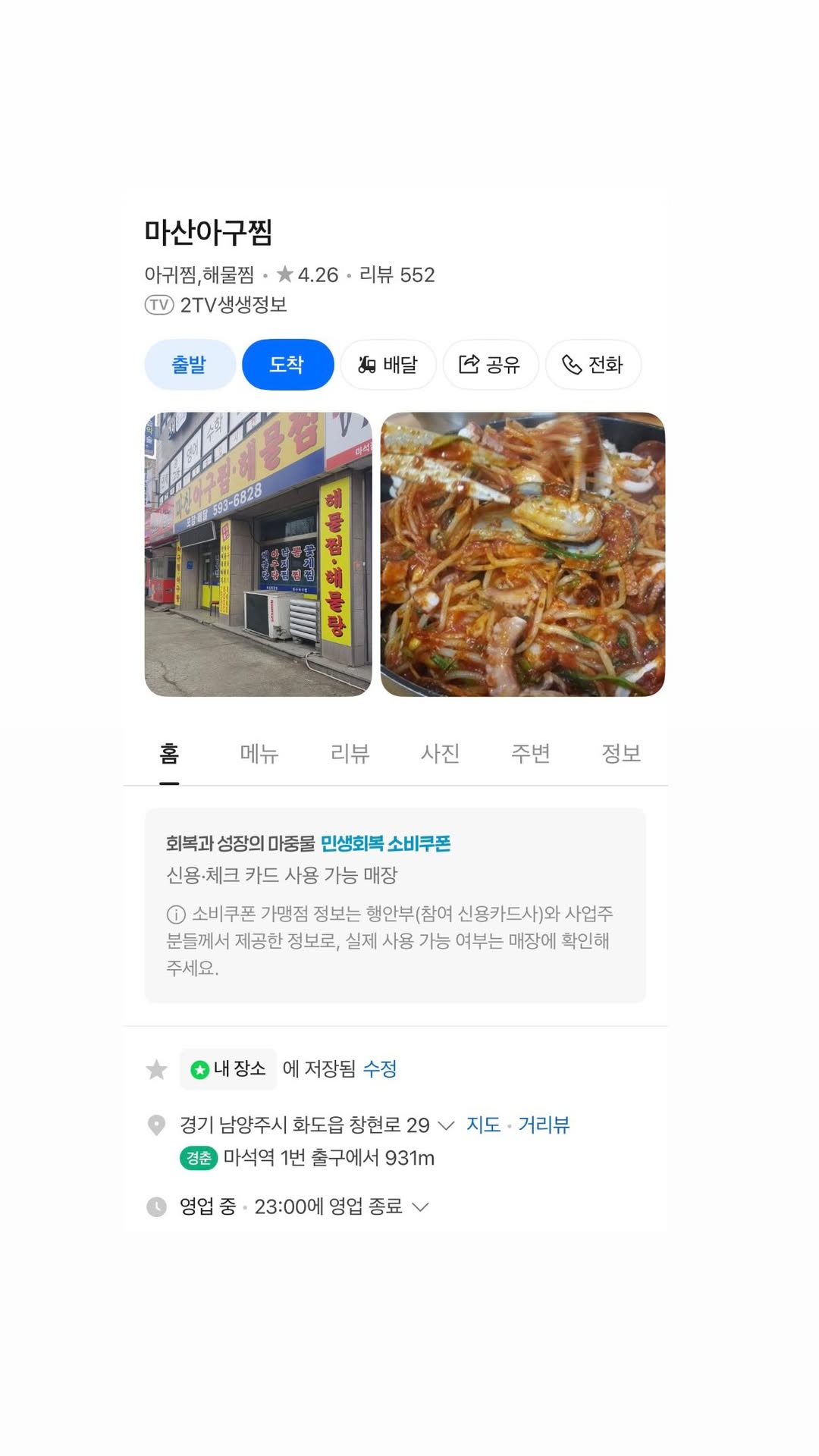
Task: Edit saved place via 수정
Action: pos(380,1068)
